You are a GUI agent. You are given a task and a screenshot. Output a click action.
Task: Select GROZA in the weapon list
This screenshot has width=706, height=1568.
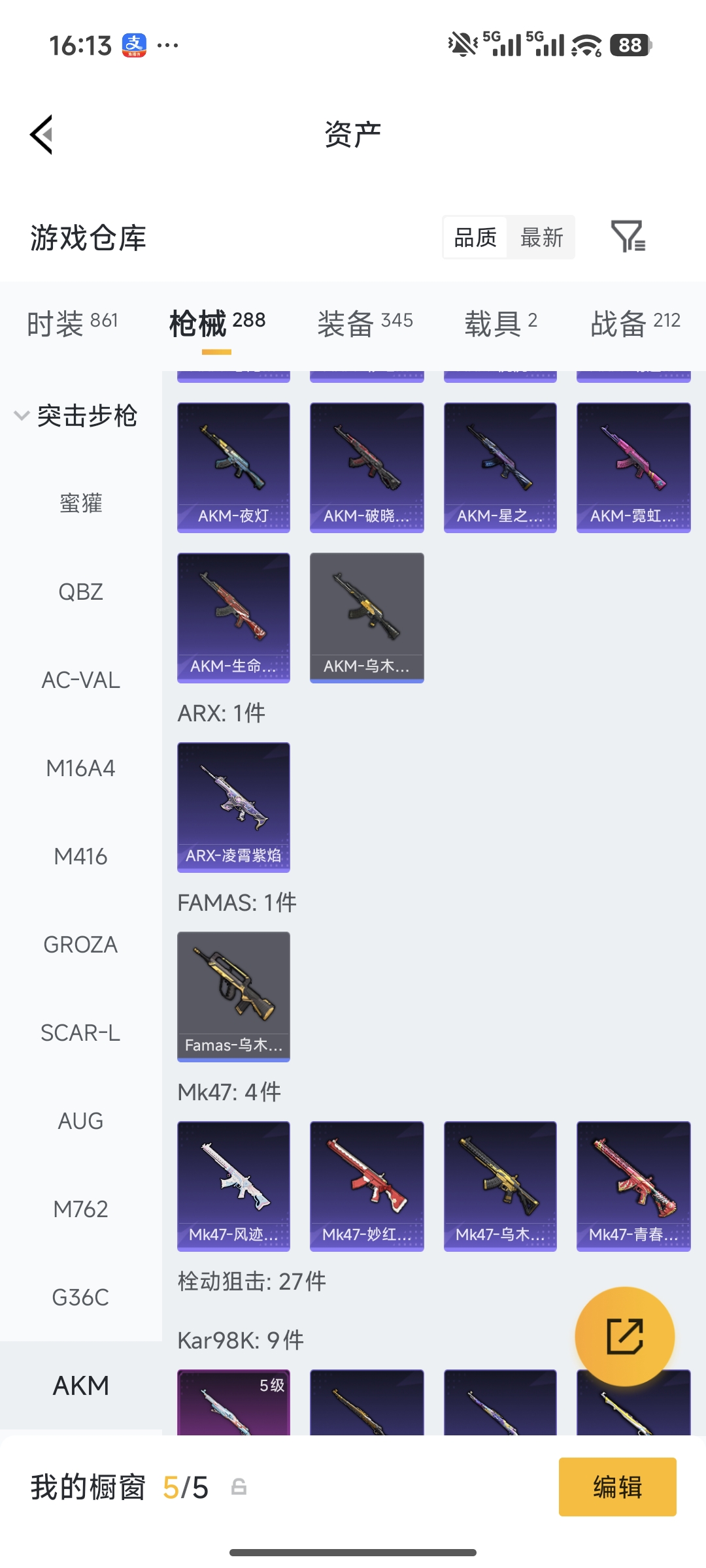(x=80, y=945)
